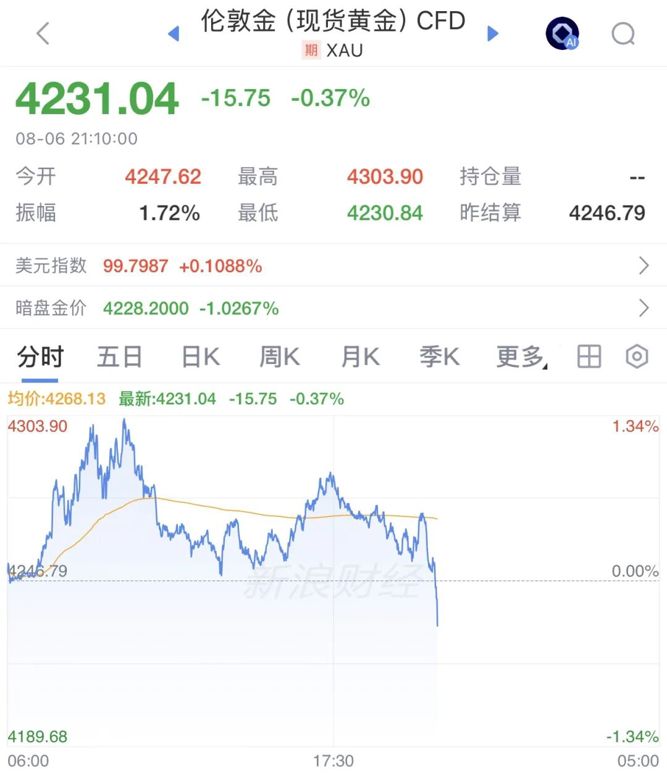Go back with the top-left arrow
Image resolution: width=667 pixels, height=778 pixels.
(43, 34)
